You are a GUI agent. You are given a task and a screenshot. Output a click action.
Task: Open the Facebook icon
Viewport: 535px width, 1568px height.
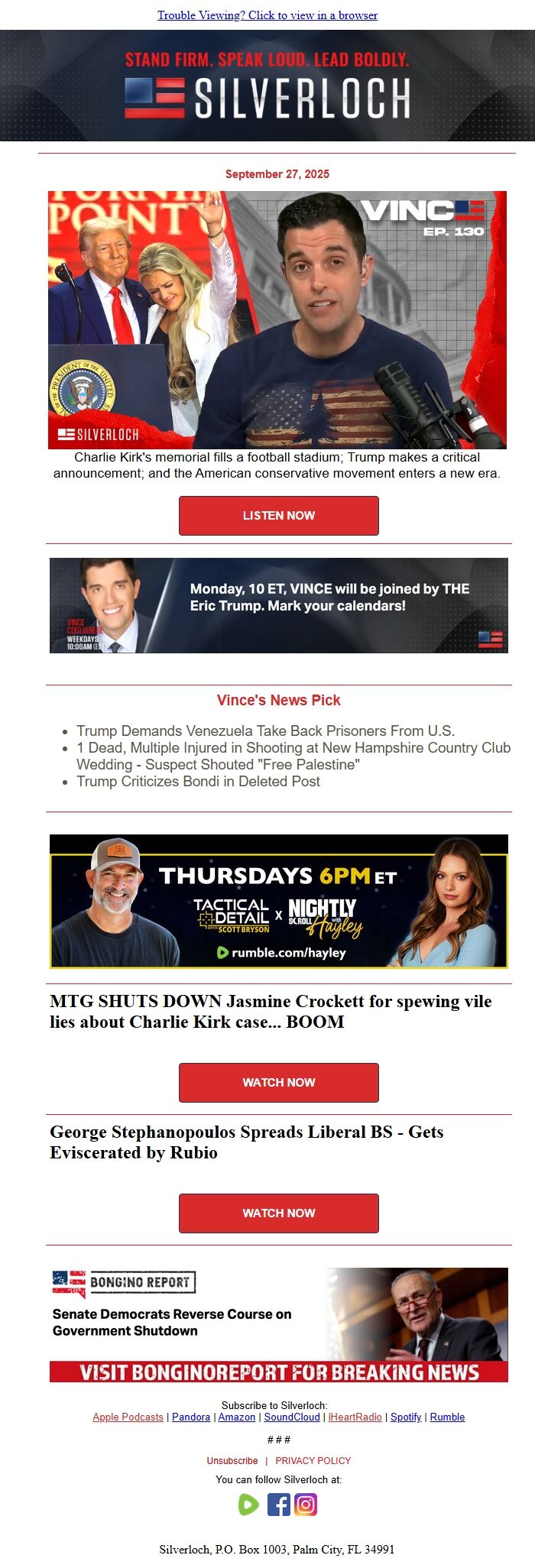278,1505
